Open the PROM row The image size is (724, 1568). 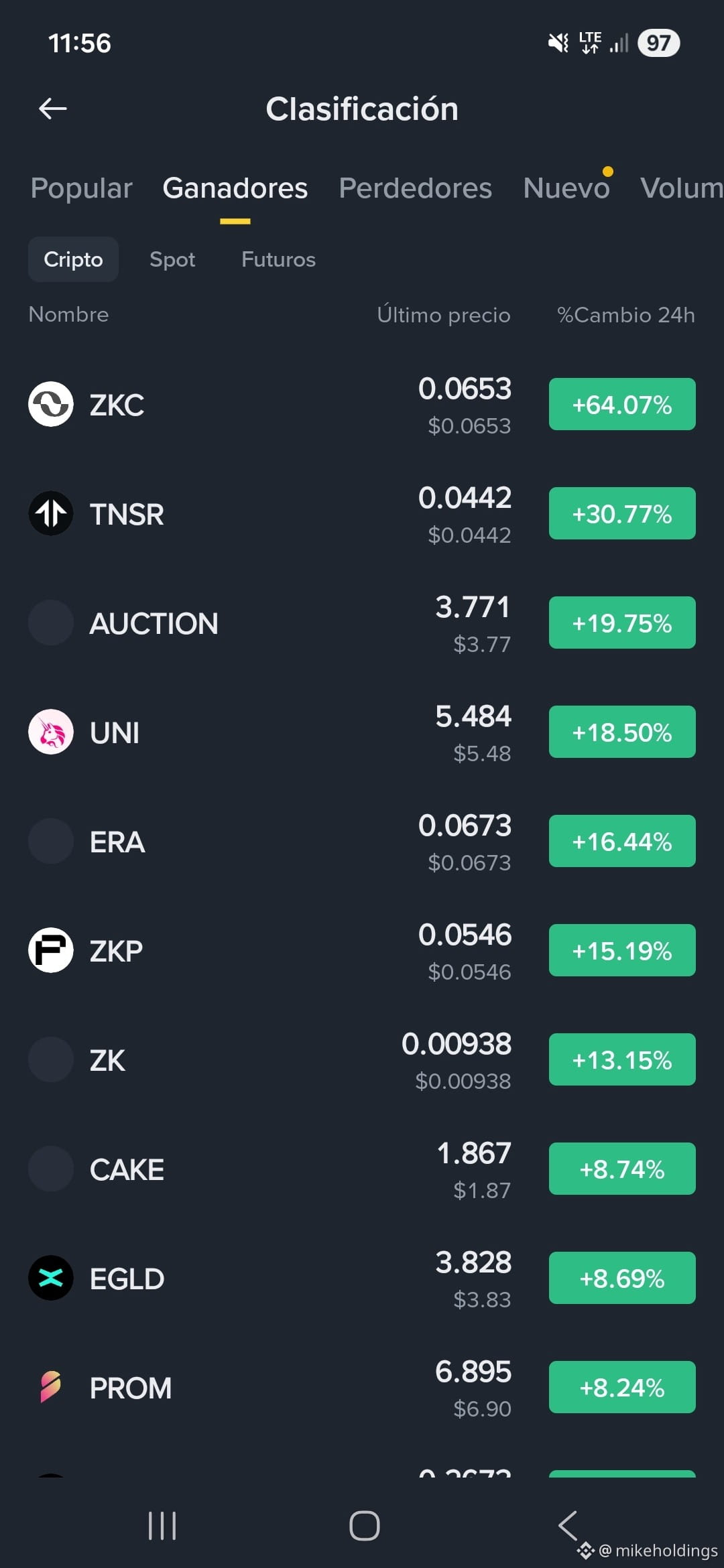362,1388
